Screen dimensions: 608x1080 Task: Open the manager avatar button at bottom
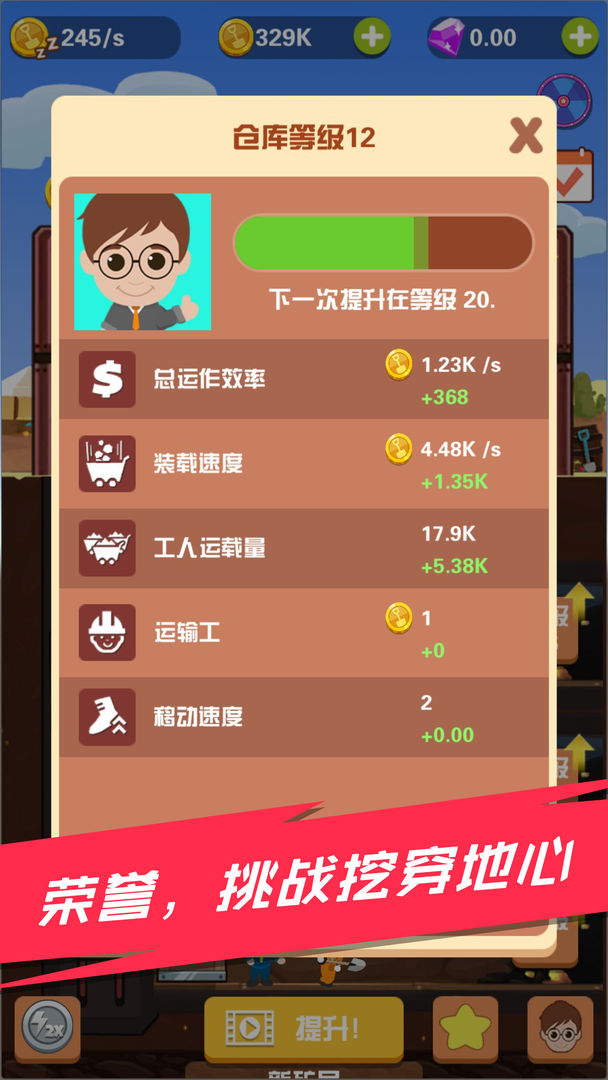coord(560,1029)
